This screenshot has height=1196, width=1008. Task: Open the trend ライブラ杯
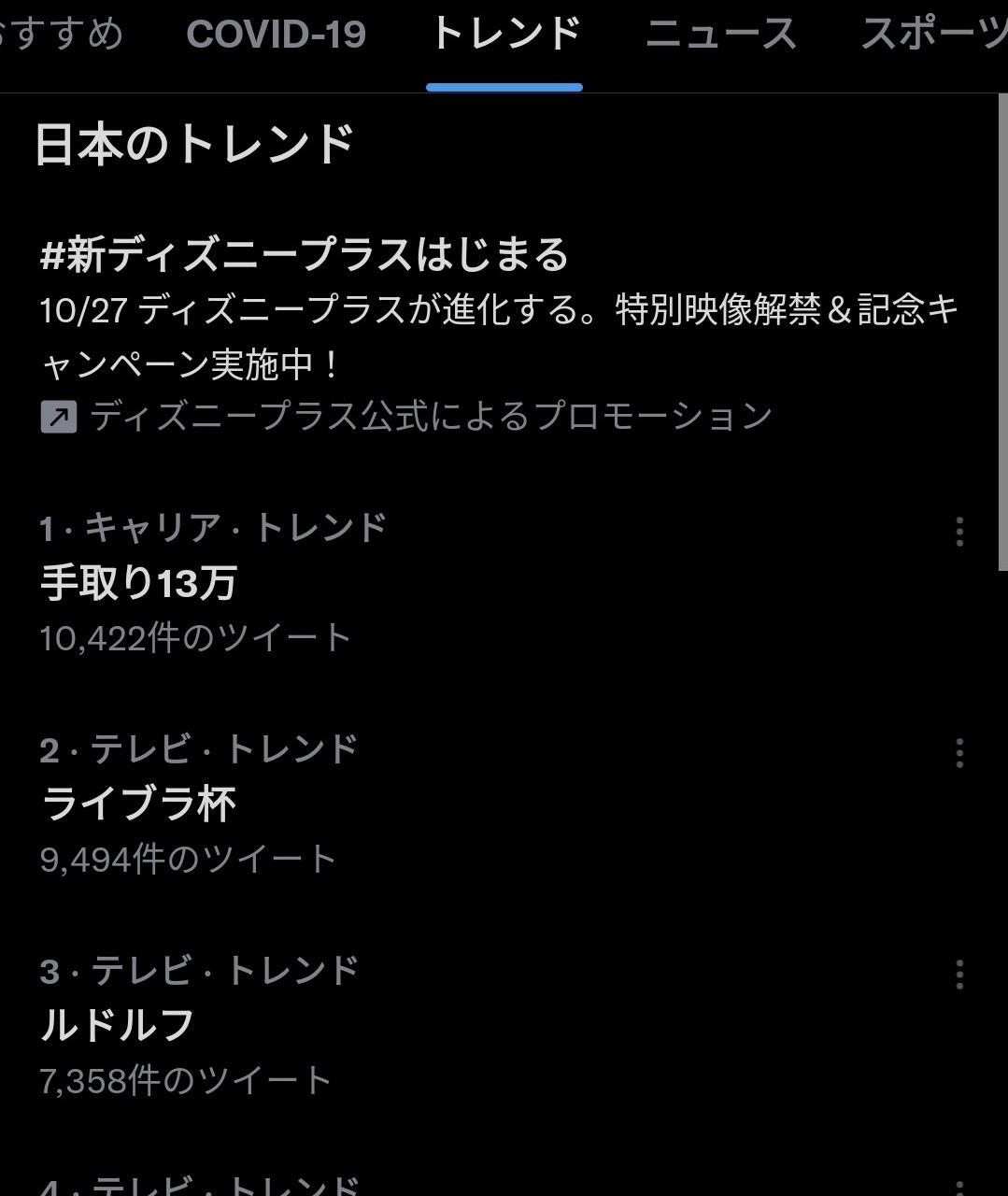[138, 804]
